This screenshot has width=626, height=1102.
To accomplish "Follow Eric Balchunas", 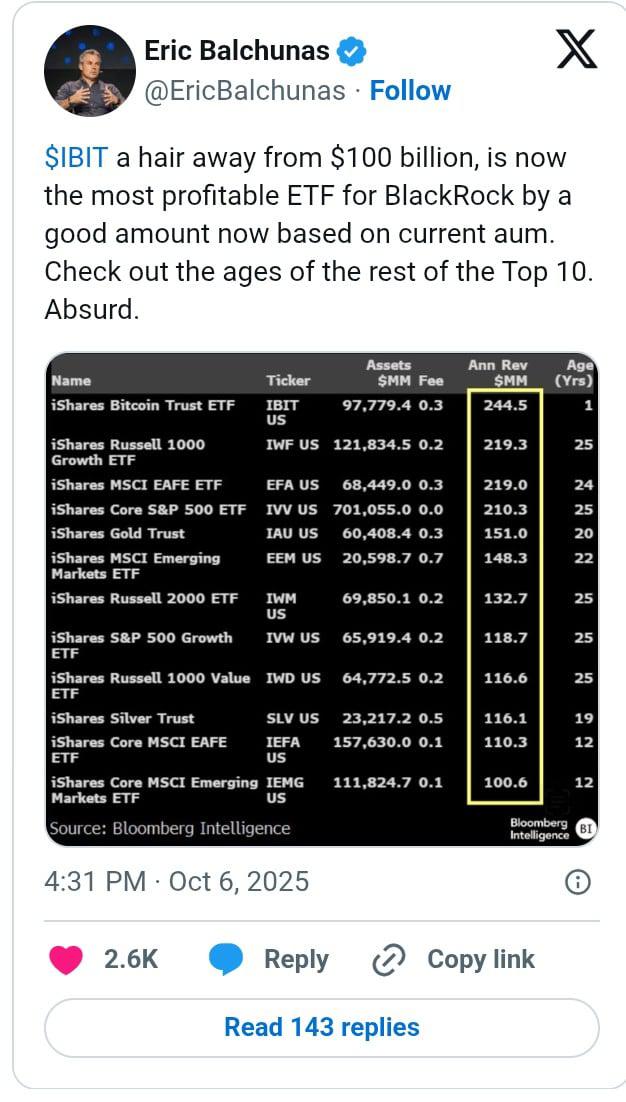I will tap(410, 90).
